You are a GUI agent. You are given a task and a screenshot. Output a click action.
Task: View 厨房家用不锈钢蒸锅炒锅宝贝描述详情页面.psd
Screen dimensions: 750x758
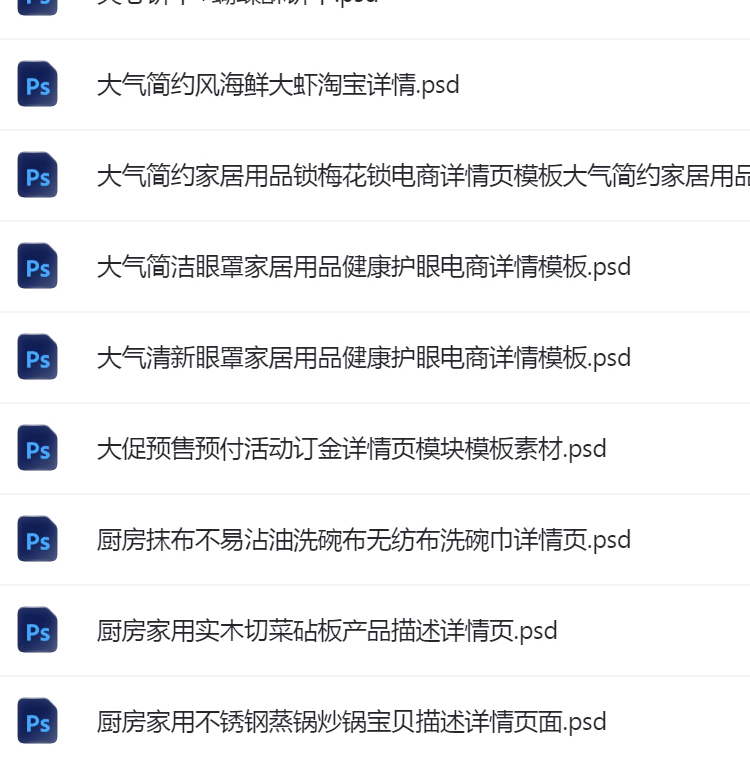click(351, 722)
